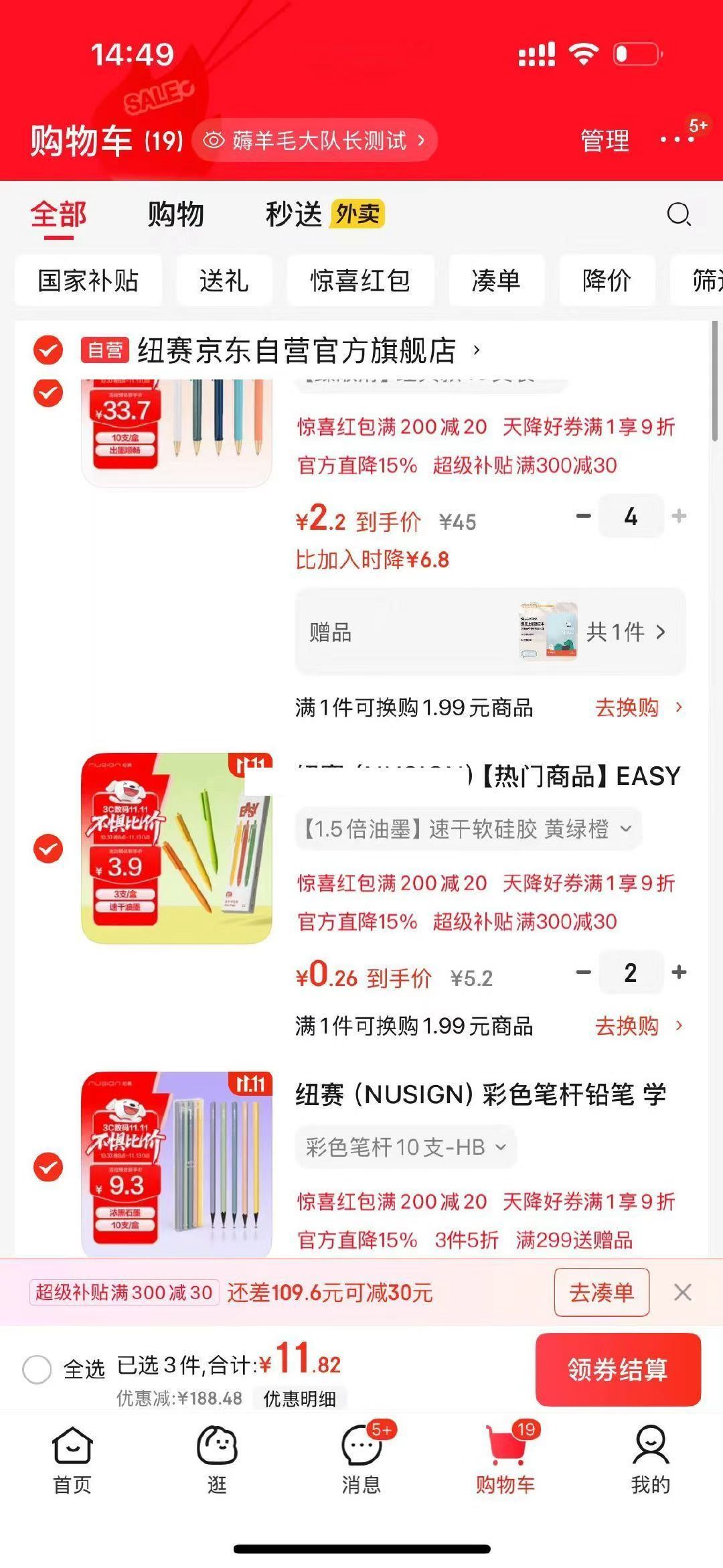723x1568 pixels.
Task: Select the 购物车 cart icon
Action: click(x=505, y=1454)
